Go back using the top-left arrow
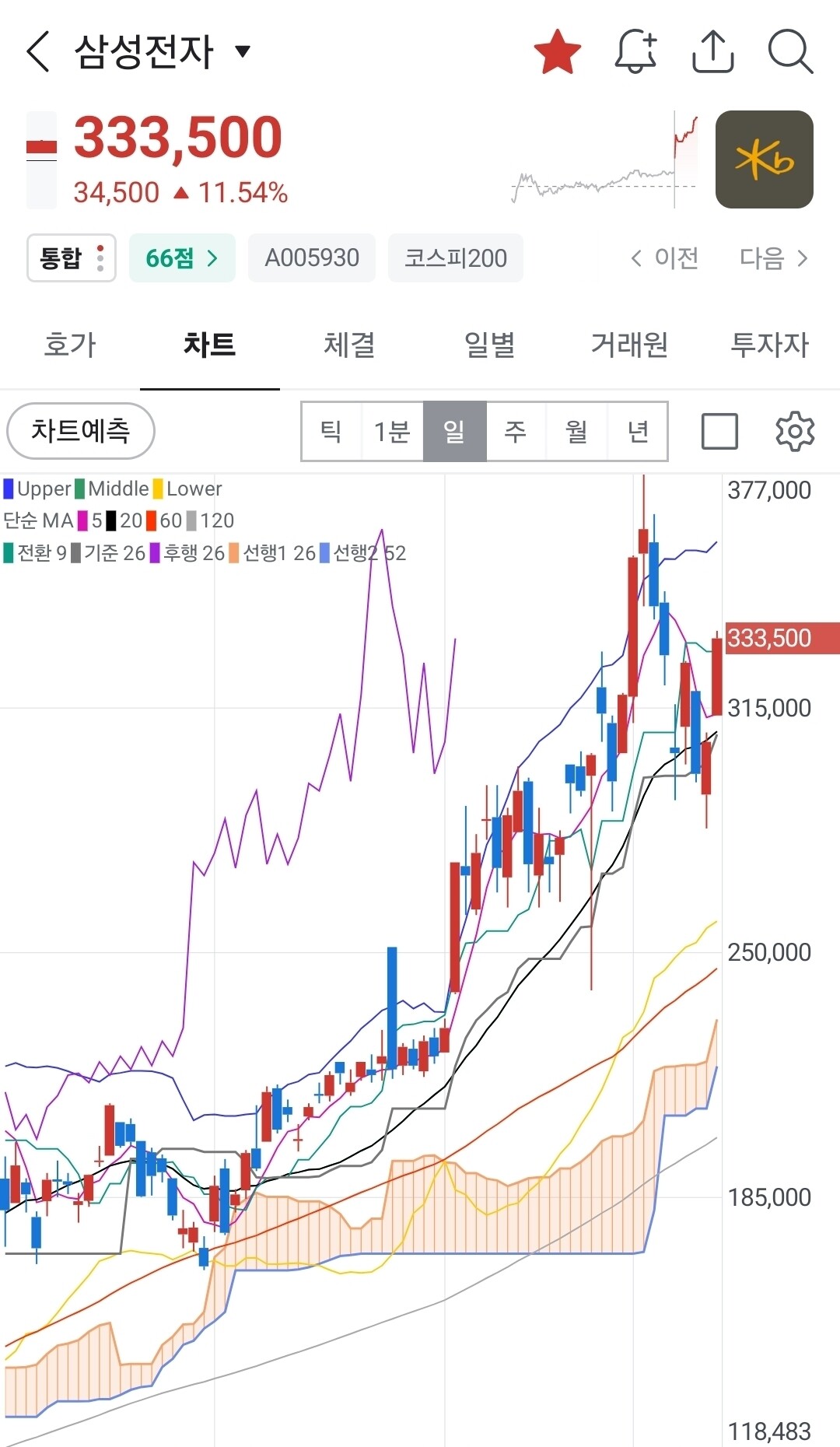Image resolution: width=840 pixels, height=1447 pixels. tap(38, 52)
